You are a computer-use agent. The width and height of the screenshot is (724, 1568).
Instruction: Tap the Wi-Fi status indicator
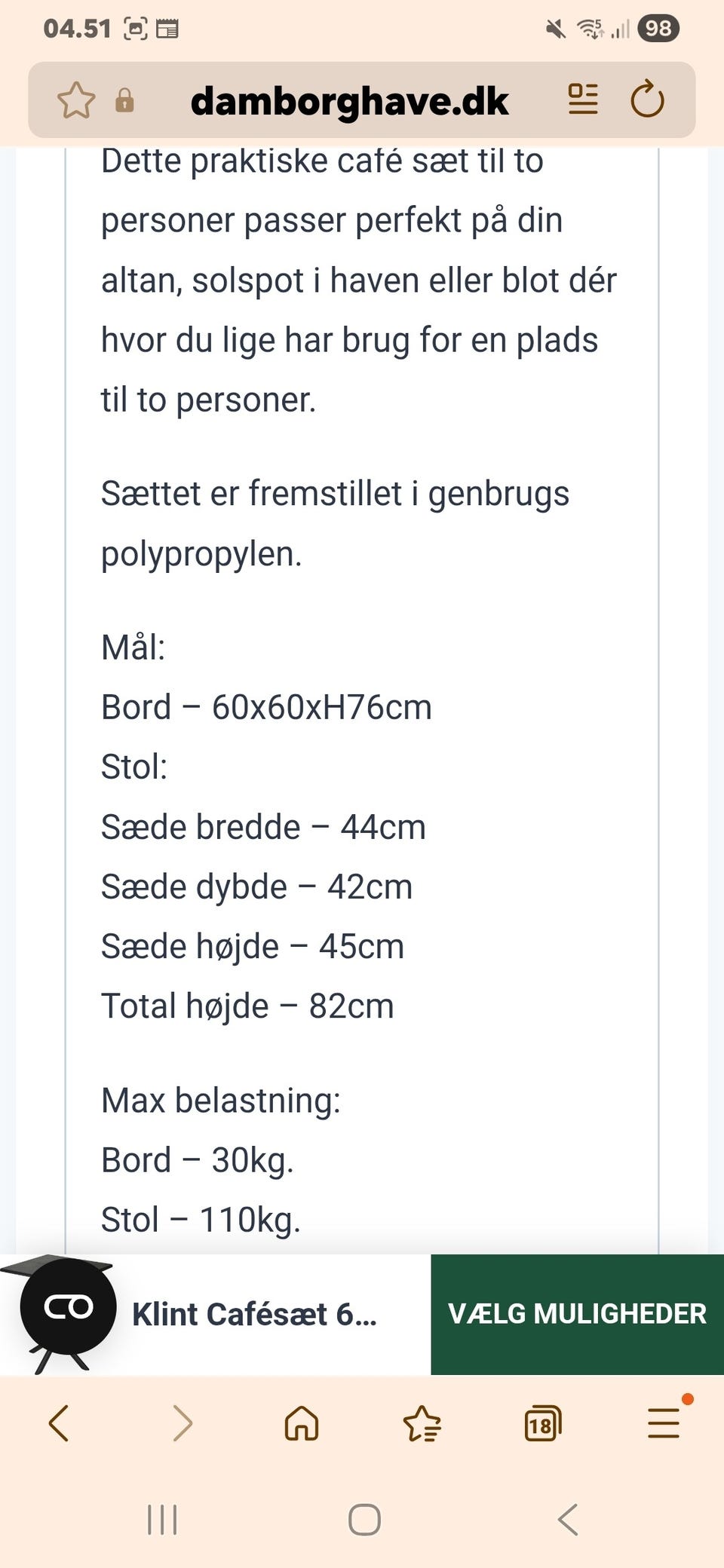(591, 29)
